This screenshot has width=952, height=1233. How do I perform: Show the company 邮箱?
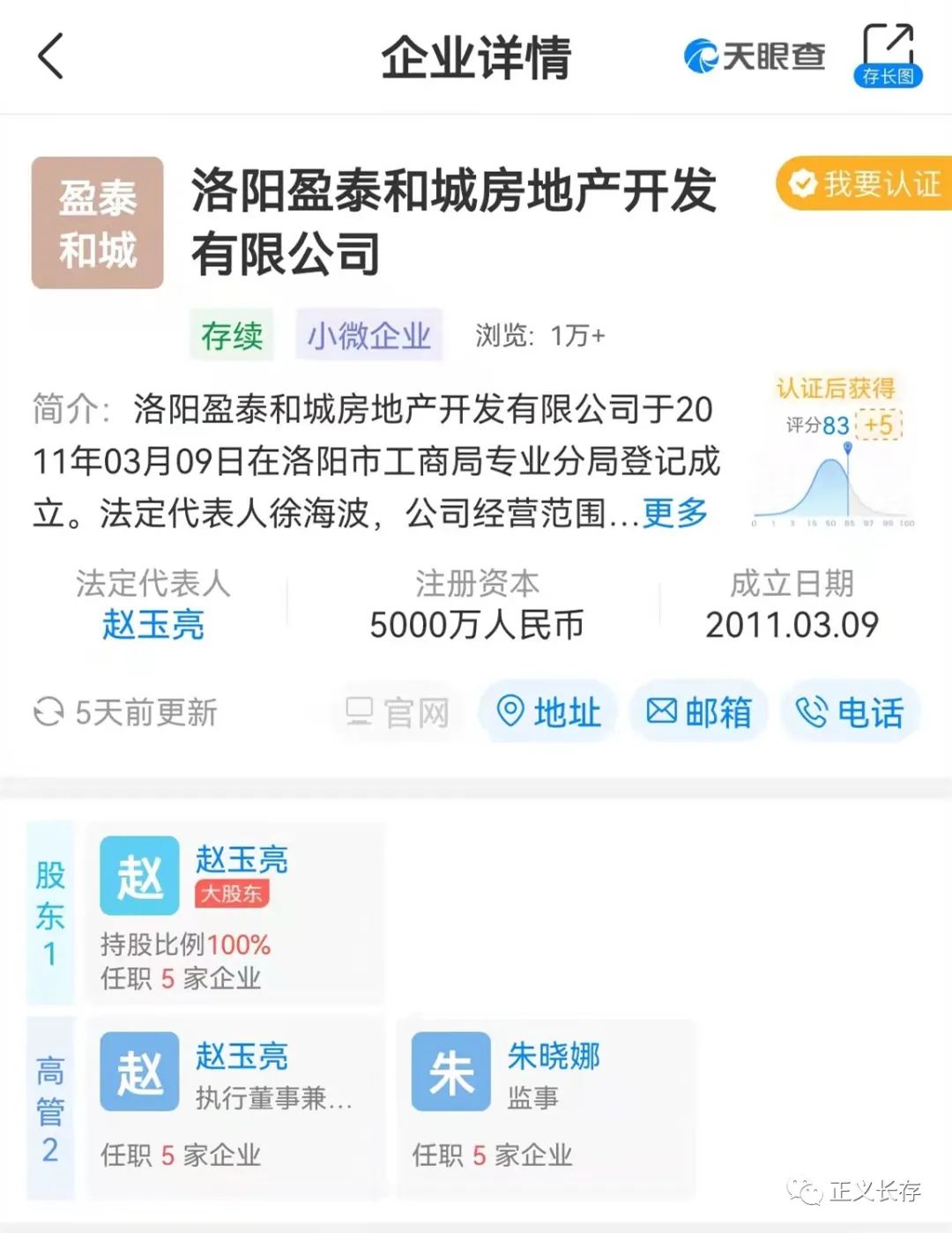pyautogui.click(x=699, y=712)
